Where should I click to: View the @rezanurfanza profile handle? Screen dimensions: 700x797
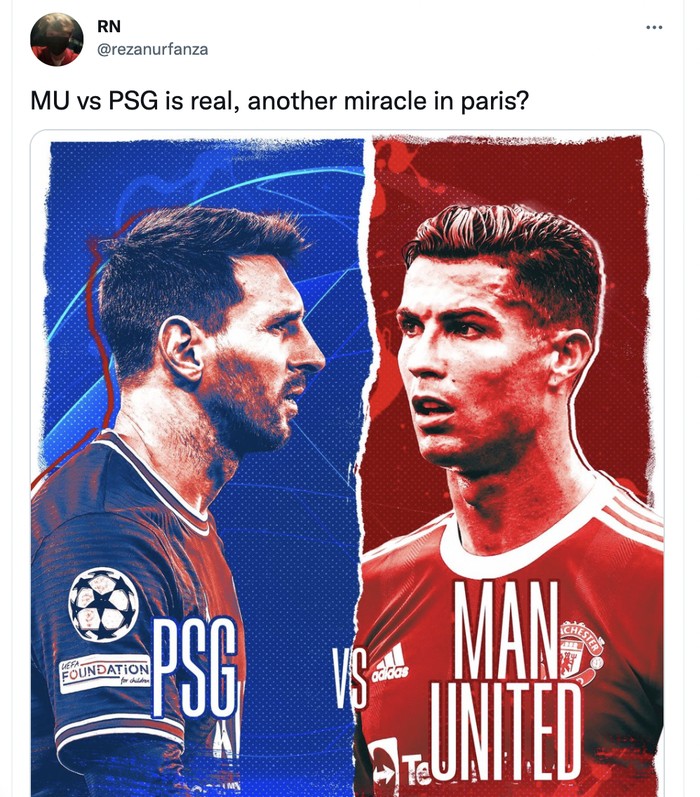(151, 48)
